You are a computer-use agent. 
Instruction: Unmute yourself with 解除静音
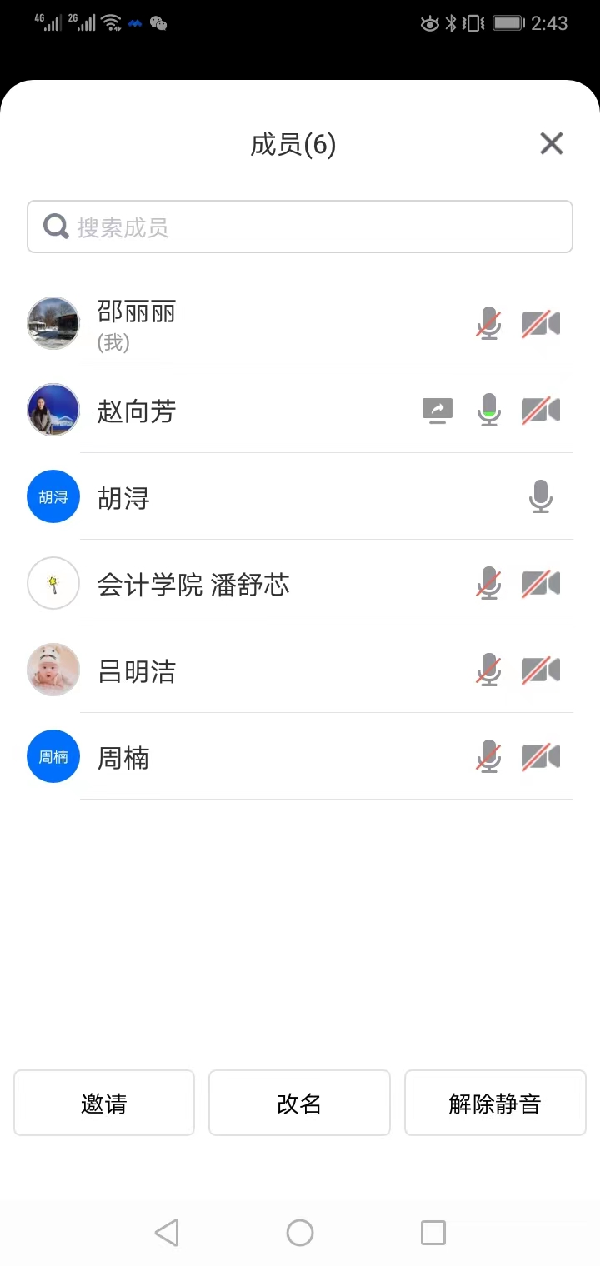tap(495, 1103)
